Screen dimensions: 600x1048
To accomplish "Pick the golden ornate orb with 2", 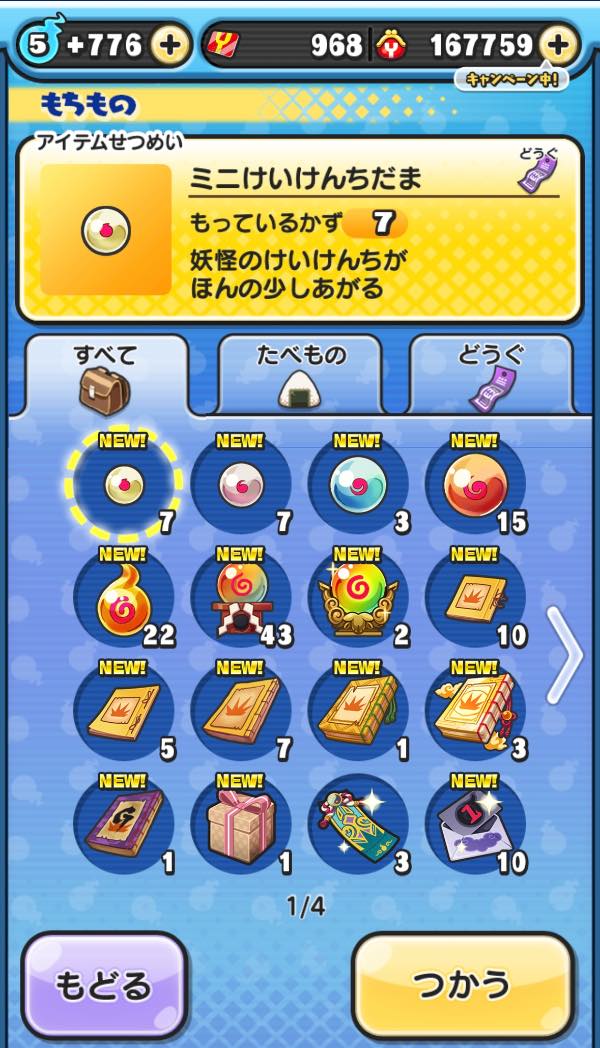I will click(x=357, y=598).
